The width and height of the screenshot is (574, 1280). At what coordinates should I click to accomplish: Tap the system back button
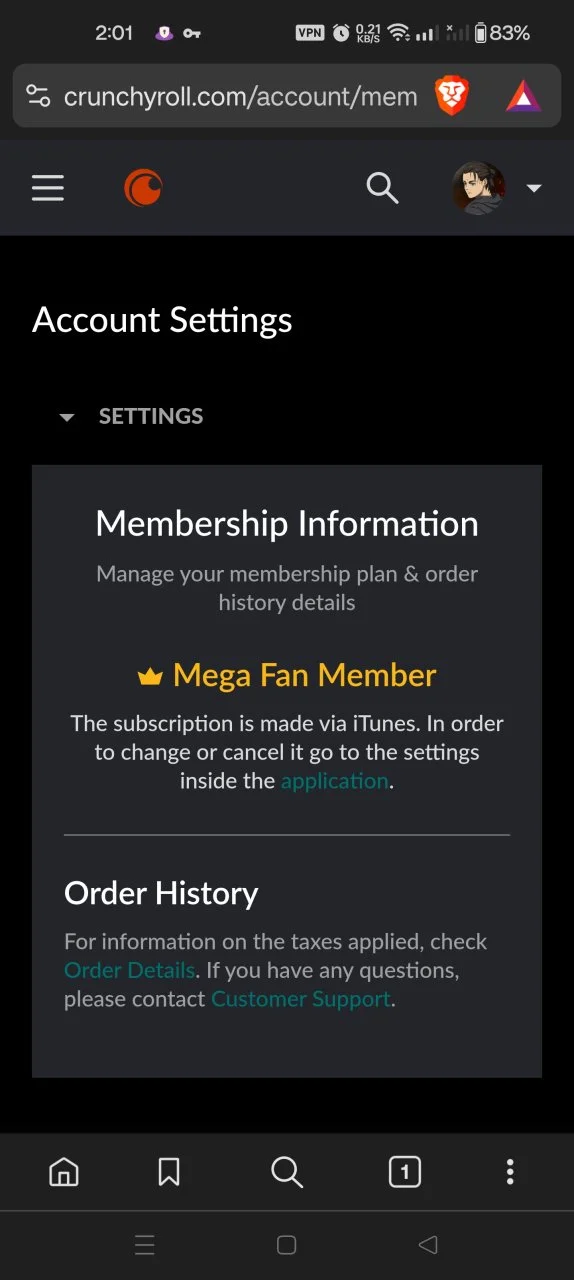tap(428, 1245)
